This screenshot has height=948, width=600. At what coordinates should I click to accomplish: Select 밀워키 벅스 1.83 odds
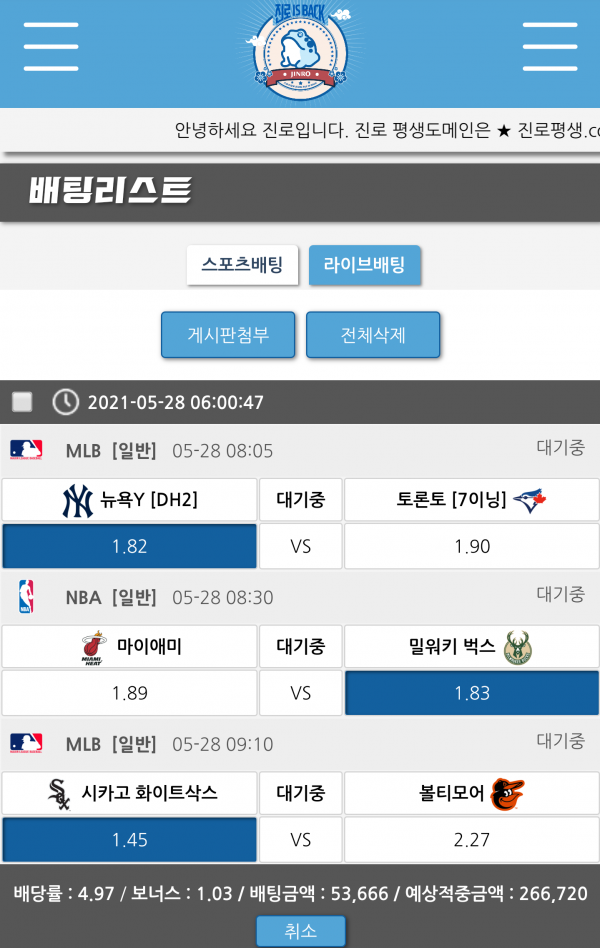coord(472,693)
